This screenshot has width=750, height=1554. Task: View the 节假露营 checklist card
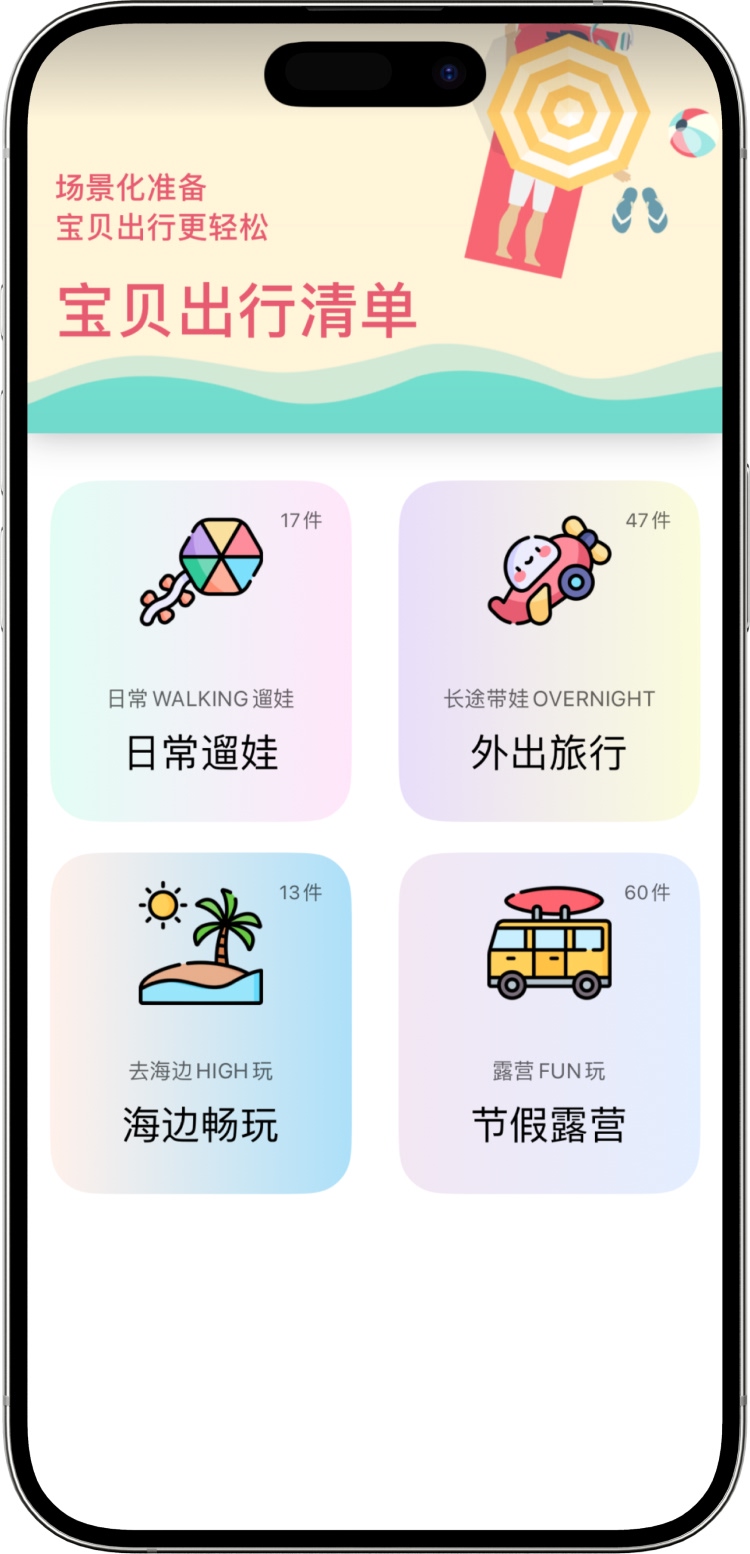point(549,1022)
